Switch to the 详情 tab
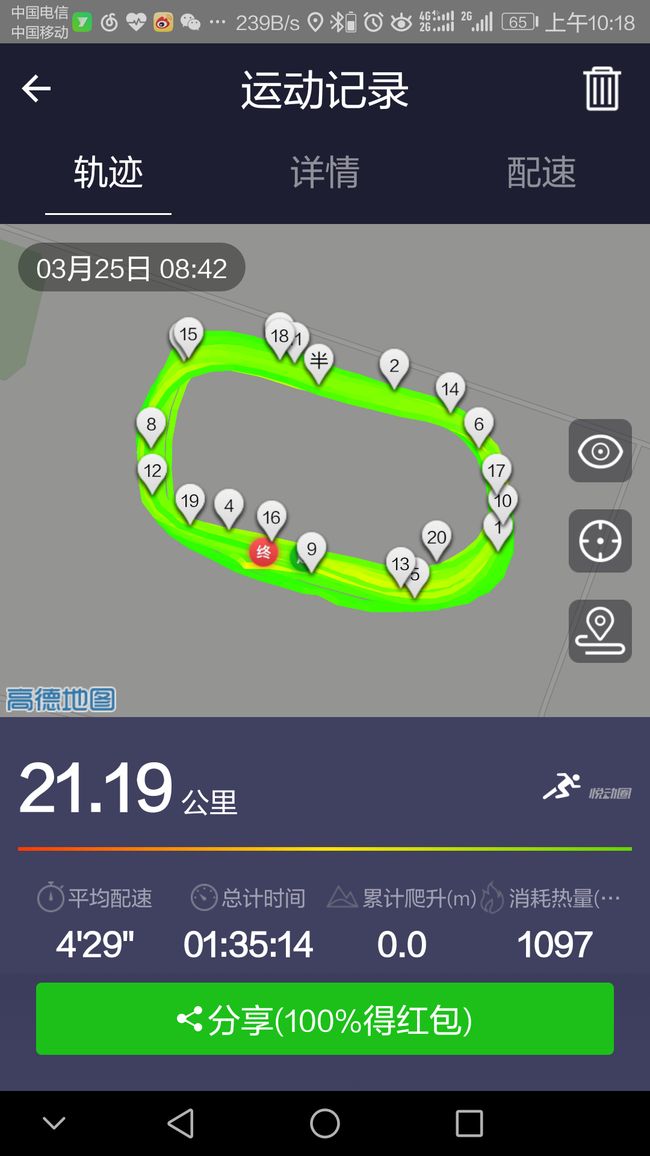 tap(324, 173)
